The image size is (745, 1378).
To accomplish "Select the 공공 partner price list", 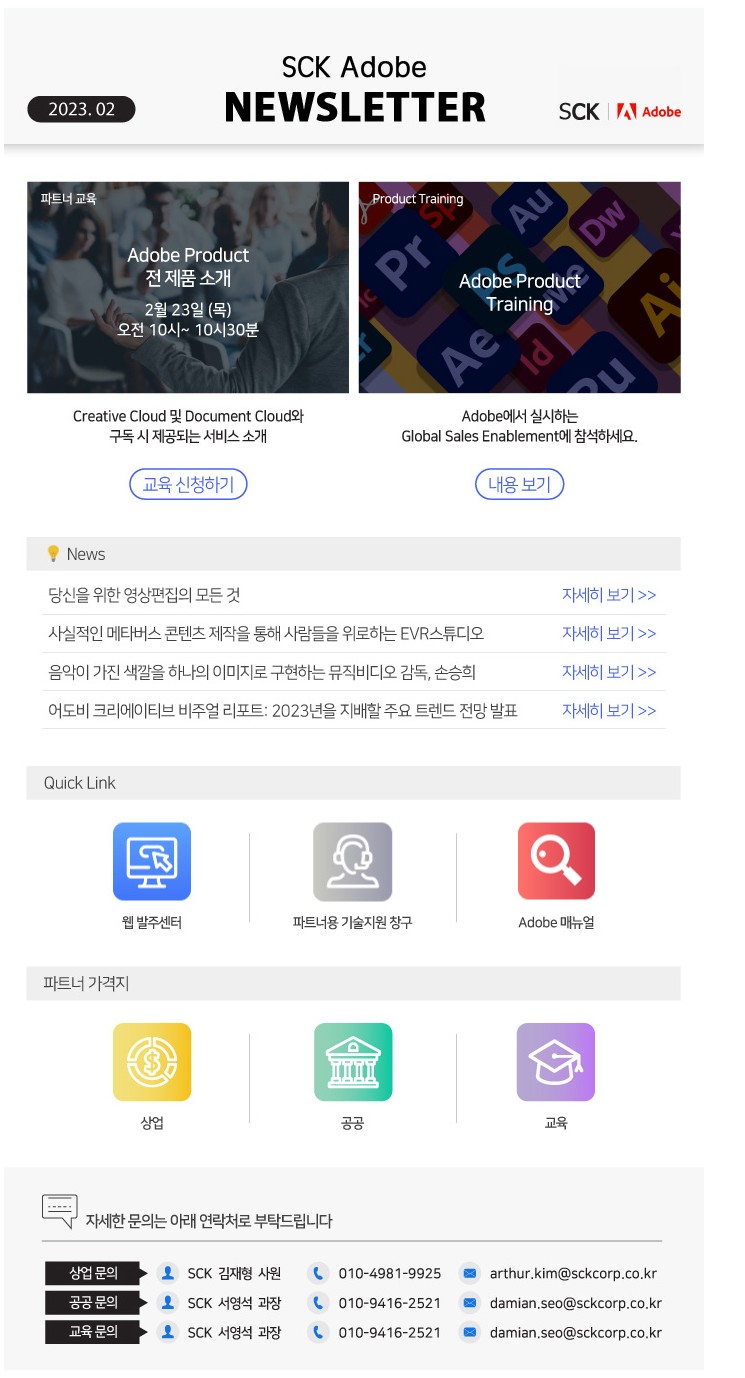I will 352,1063.
